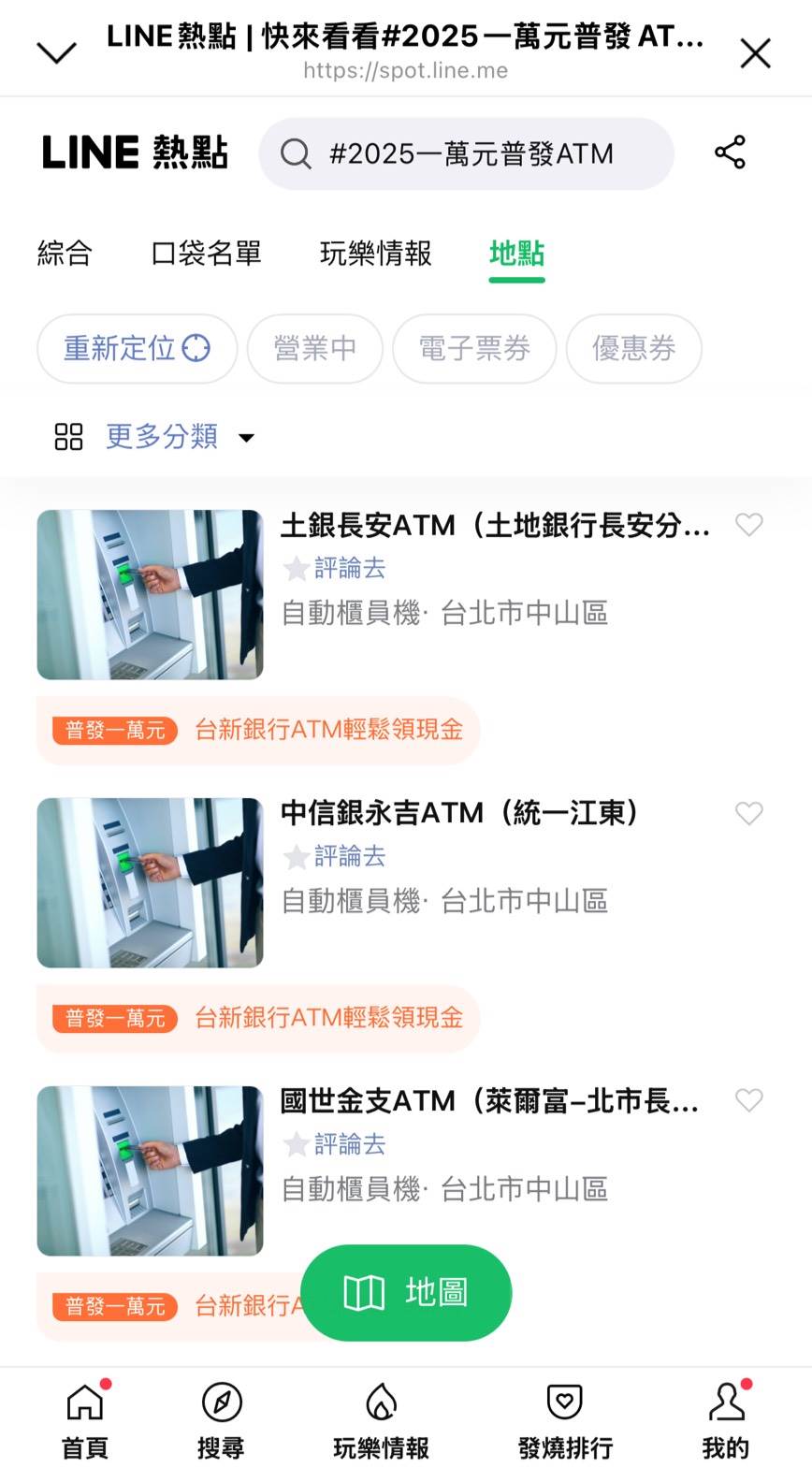Screen dimensions: 812x1482
Task: Go to the 首頁 tab
Action: tap(85, 1420)
